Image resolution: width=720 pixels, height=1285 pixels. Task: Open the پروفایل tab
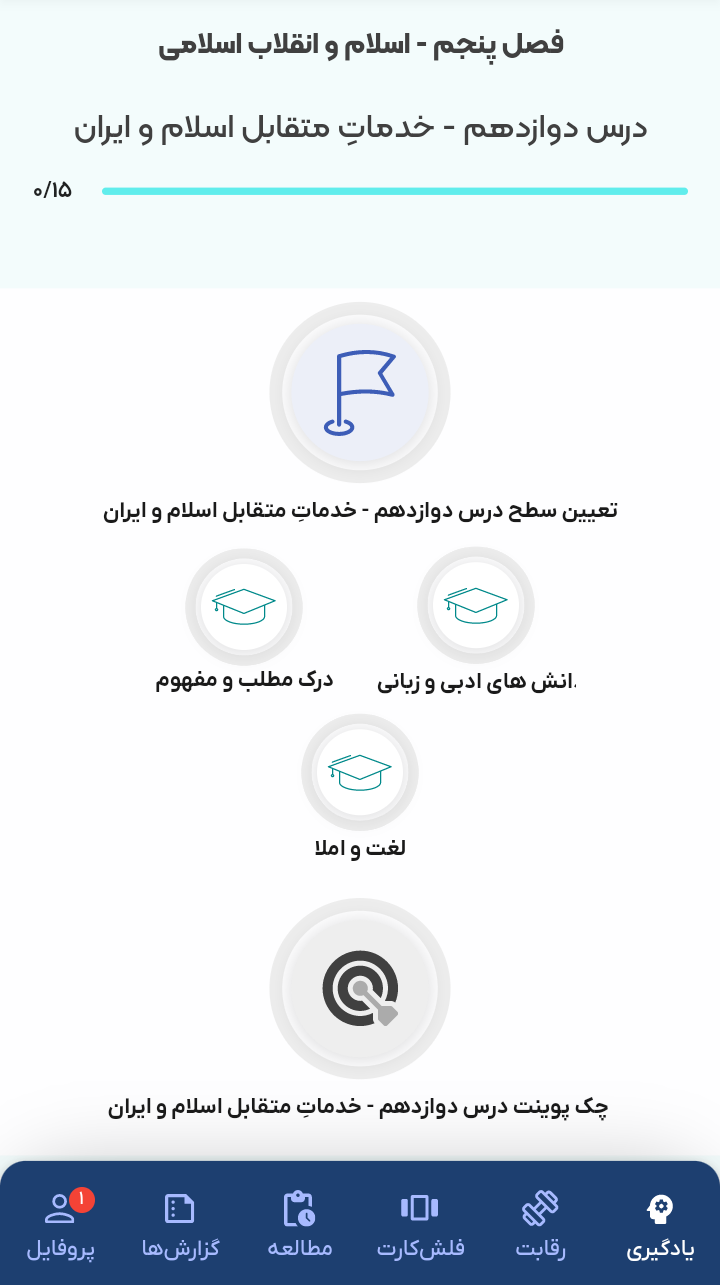[x=61, y=1226]
